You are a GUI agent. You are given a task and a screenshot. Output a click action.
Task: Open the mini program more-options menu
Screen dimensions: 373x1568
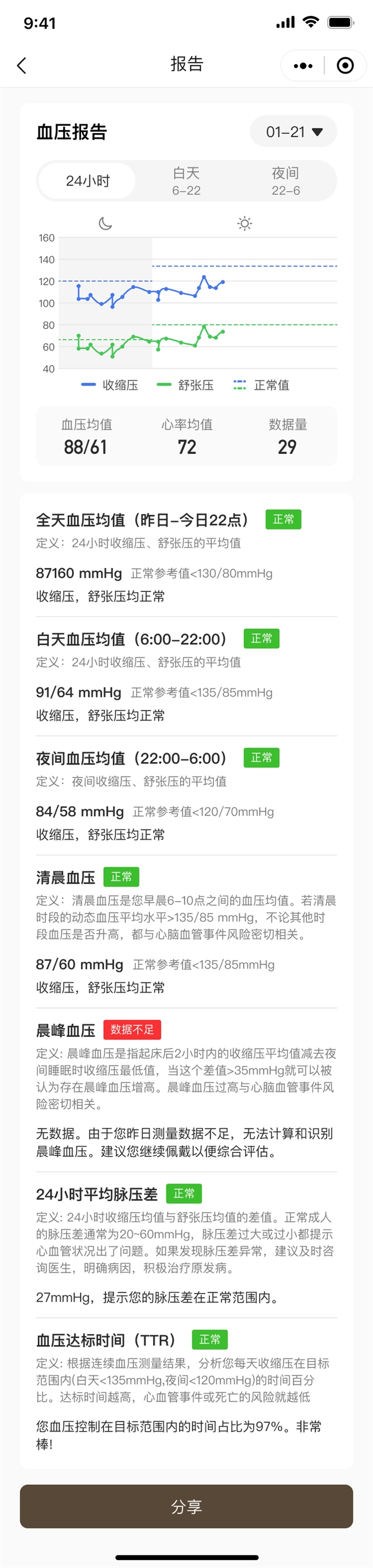click(x=303, y=65)
